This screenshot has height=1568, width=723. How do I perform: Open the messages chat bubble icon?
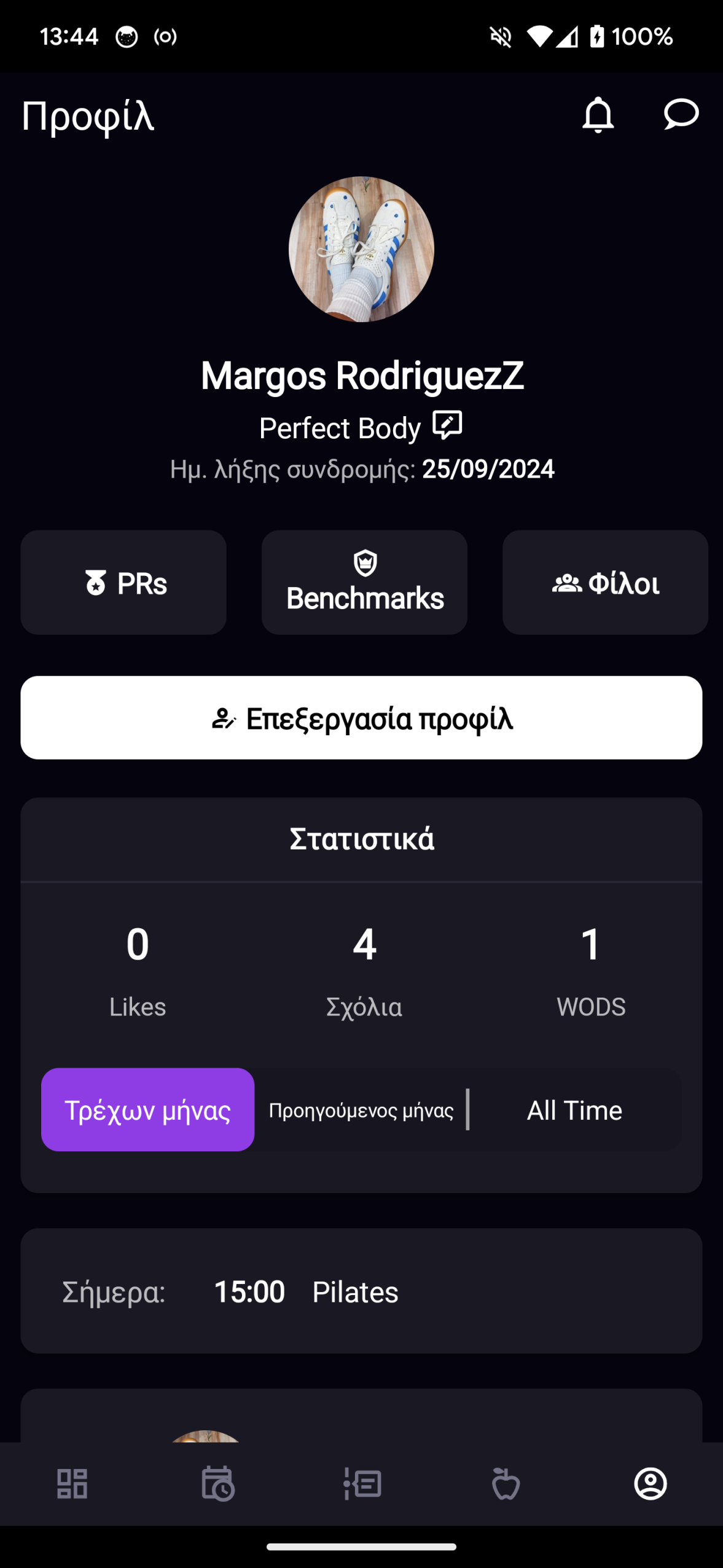pyautogui.click(x=681, y=114)
